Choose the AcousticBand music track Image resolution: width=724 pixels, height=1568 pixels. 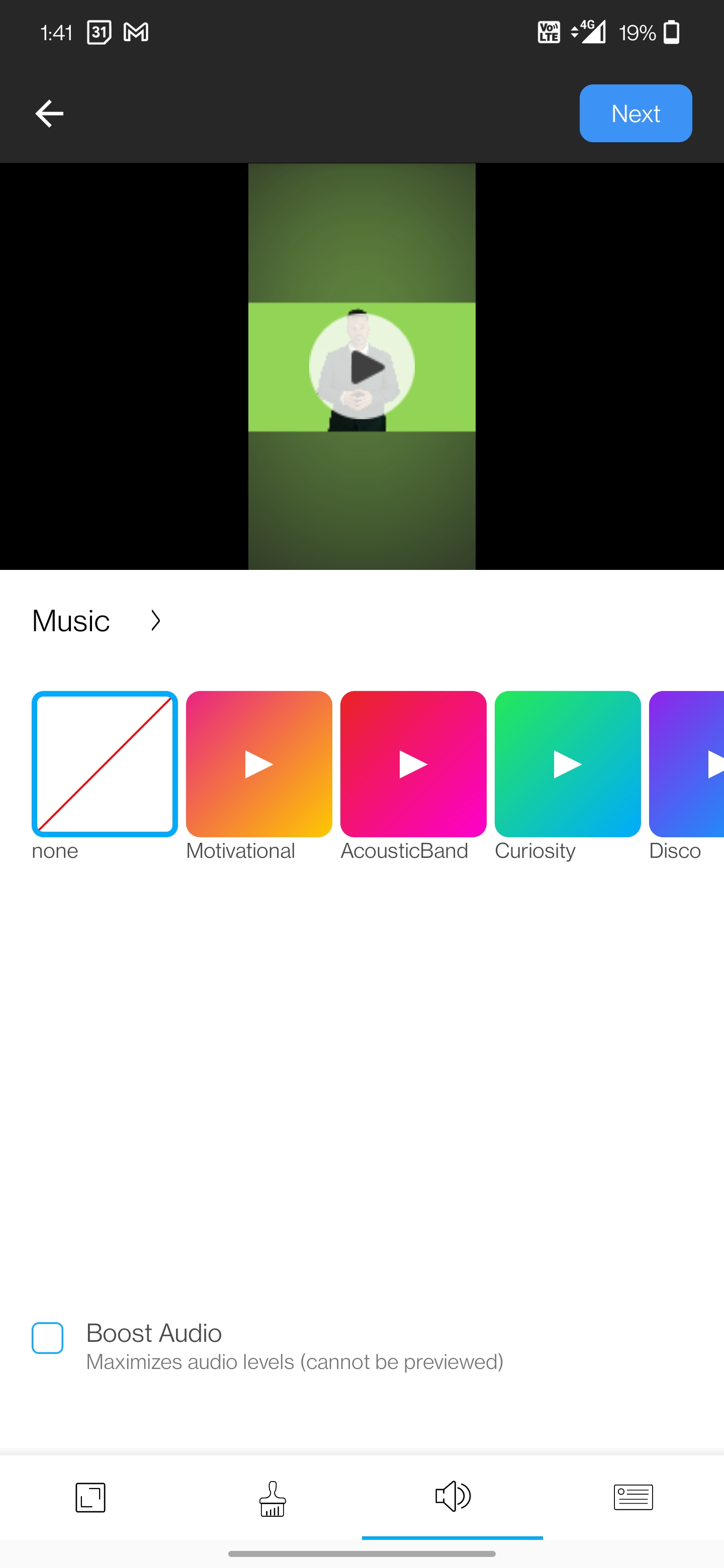[413, 763]
